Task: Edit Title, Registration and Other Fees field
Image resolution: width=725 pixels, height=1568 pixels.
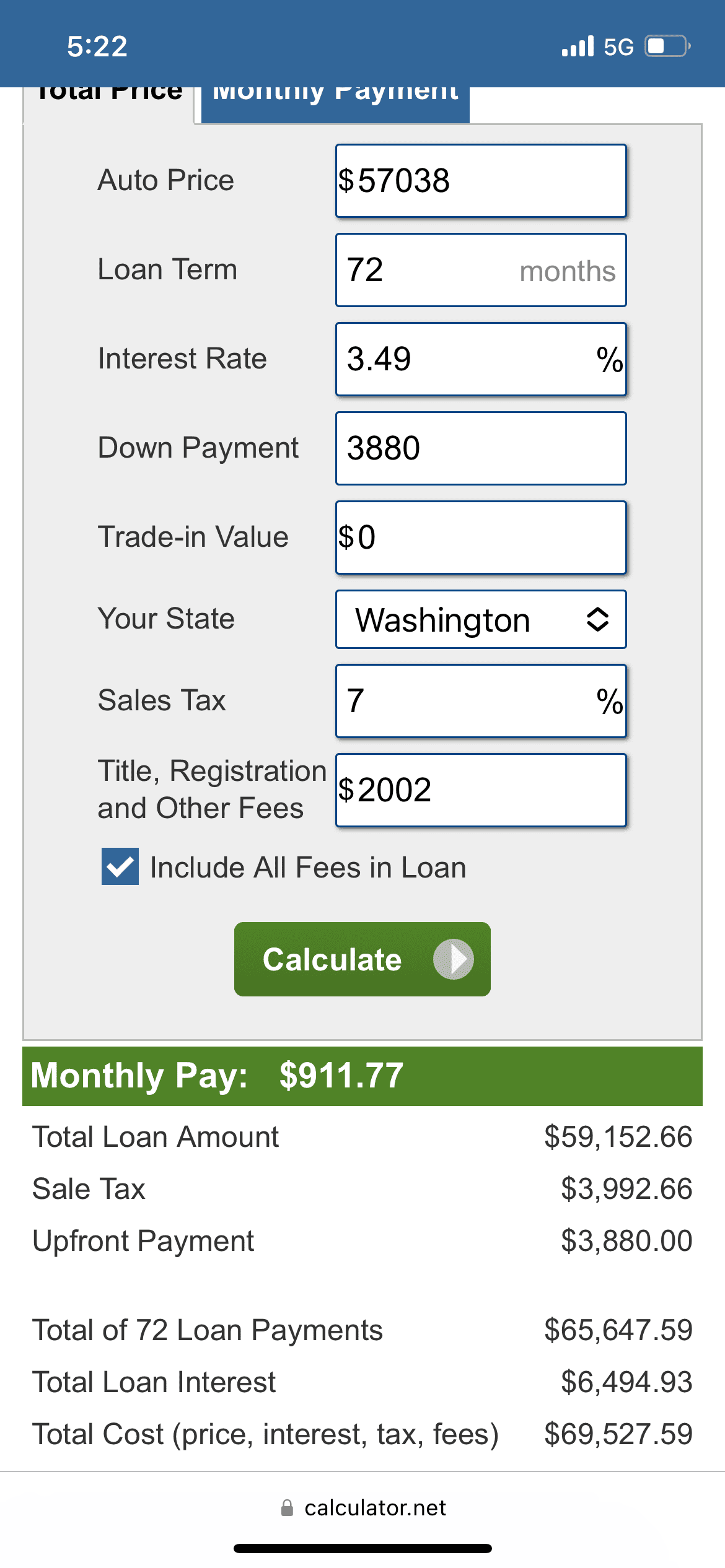Action: (481, 790)
